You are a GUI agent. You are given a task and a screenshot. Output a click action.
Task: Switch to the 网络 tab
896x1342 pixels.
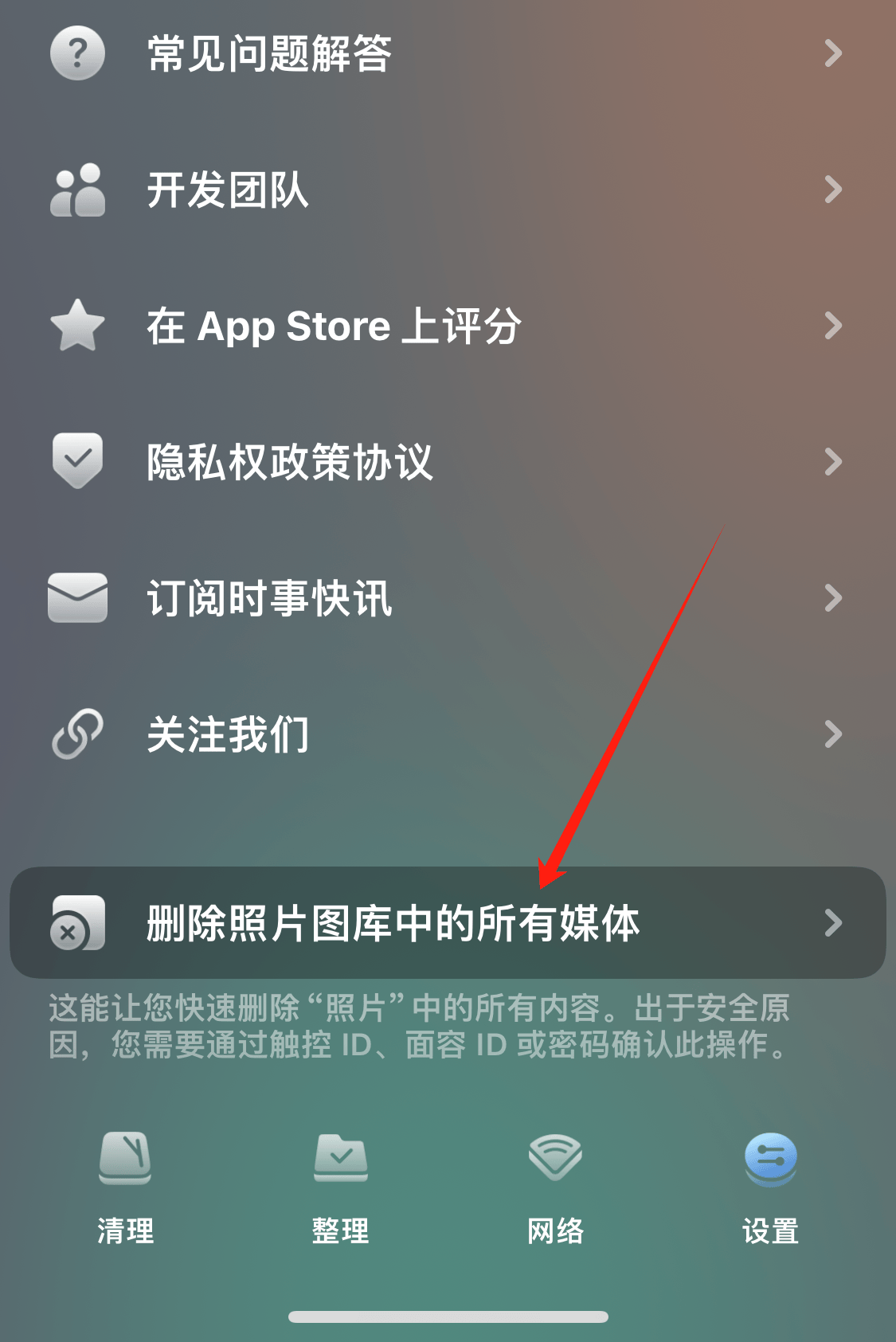coord(557,1187)
